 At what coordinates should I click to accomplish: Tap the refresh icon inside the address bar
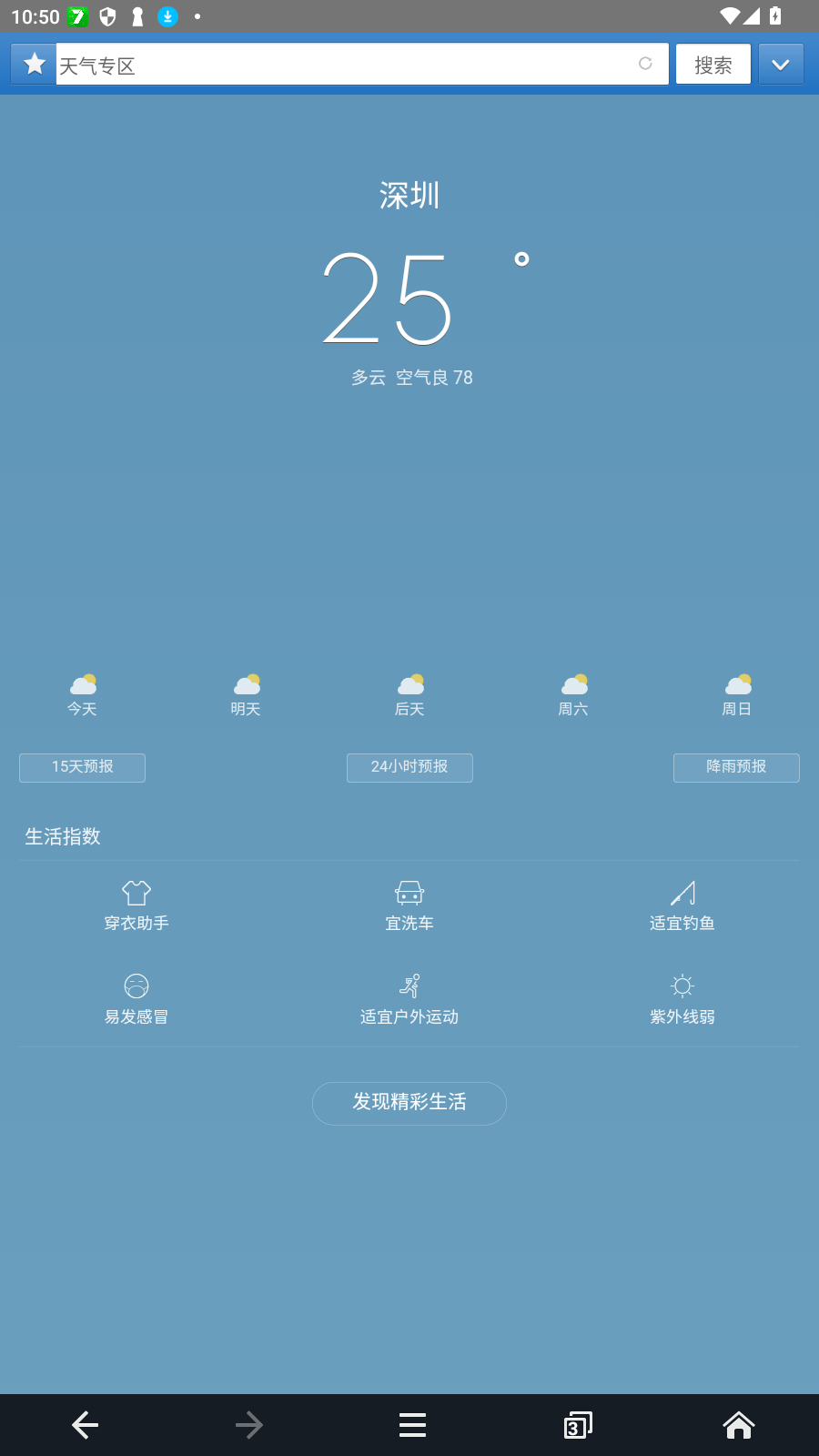pyautogui.click(x=646, y=64)
